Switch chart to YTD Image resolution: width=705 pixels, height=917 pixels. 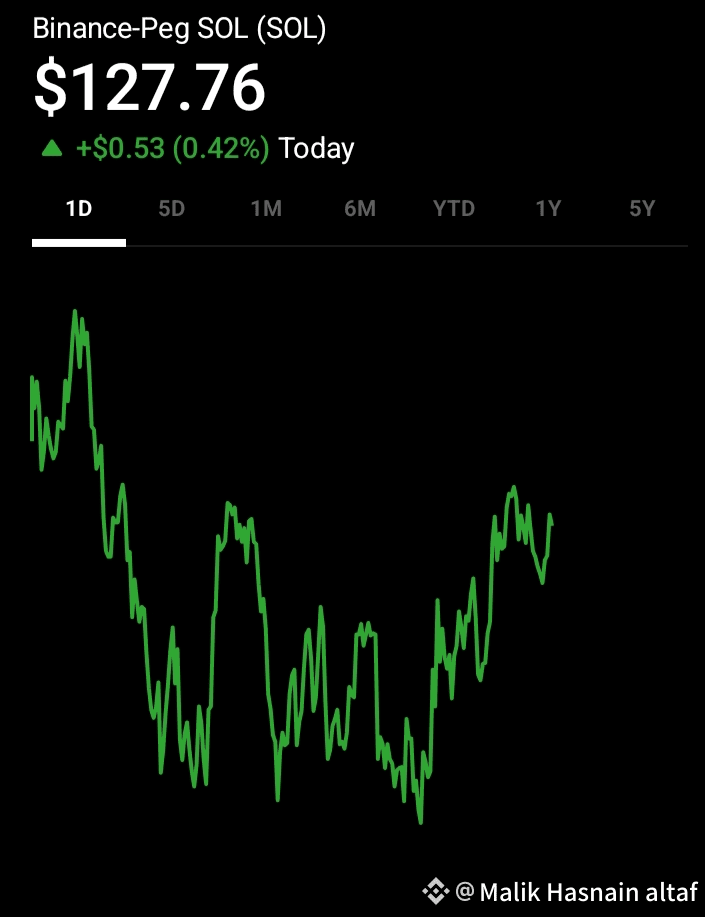click(453, 210)
